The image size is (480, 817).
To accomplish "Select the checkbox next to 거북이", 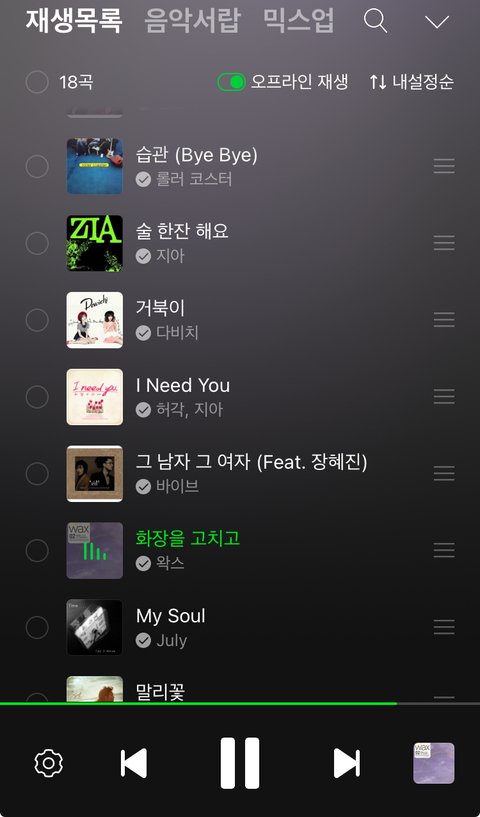I will 37,320.
